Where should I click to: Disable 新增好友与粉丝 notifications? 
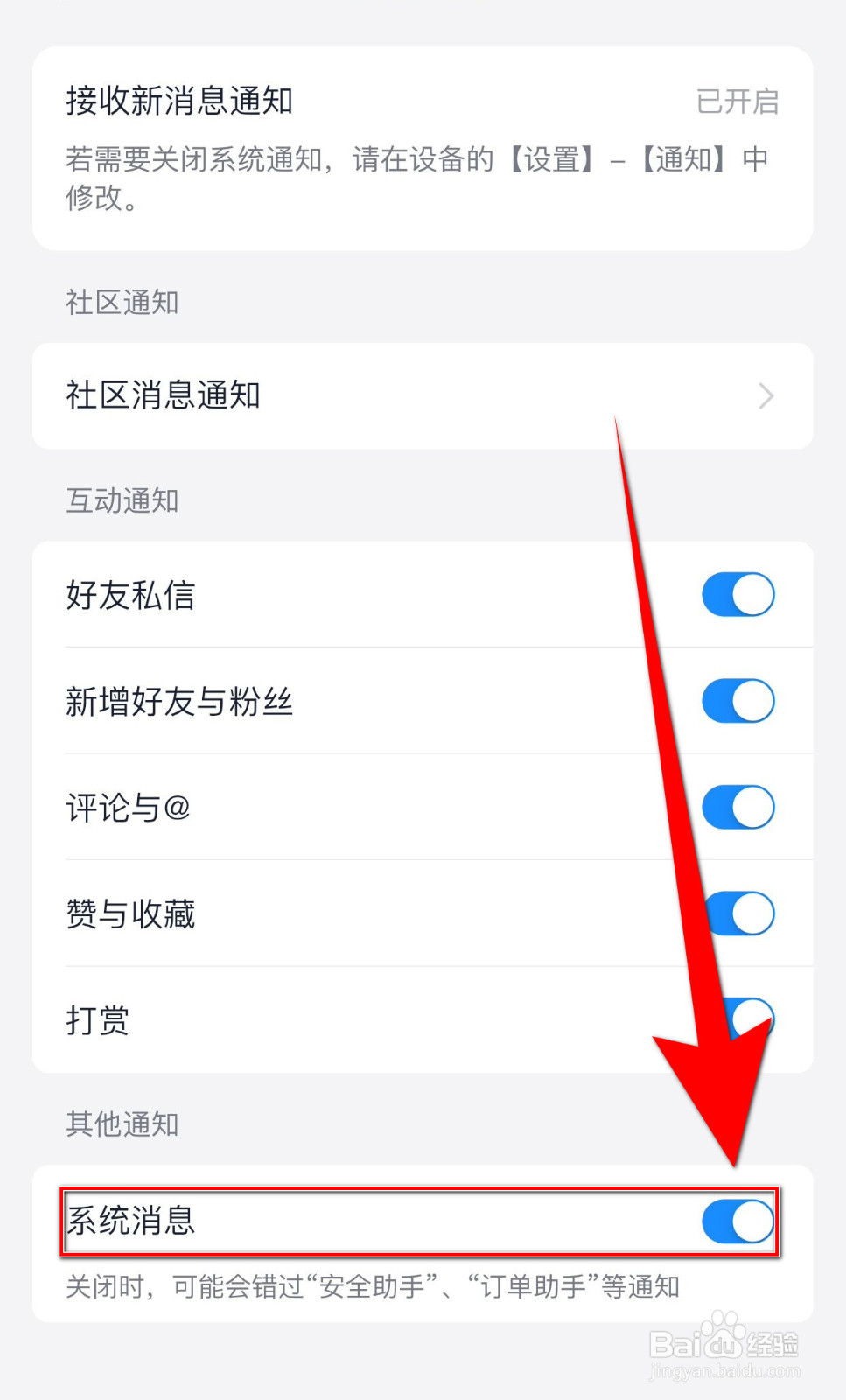pos(738,701)
